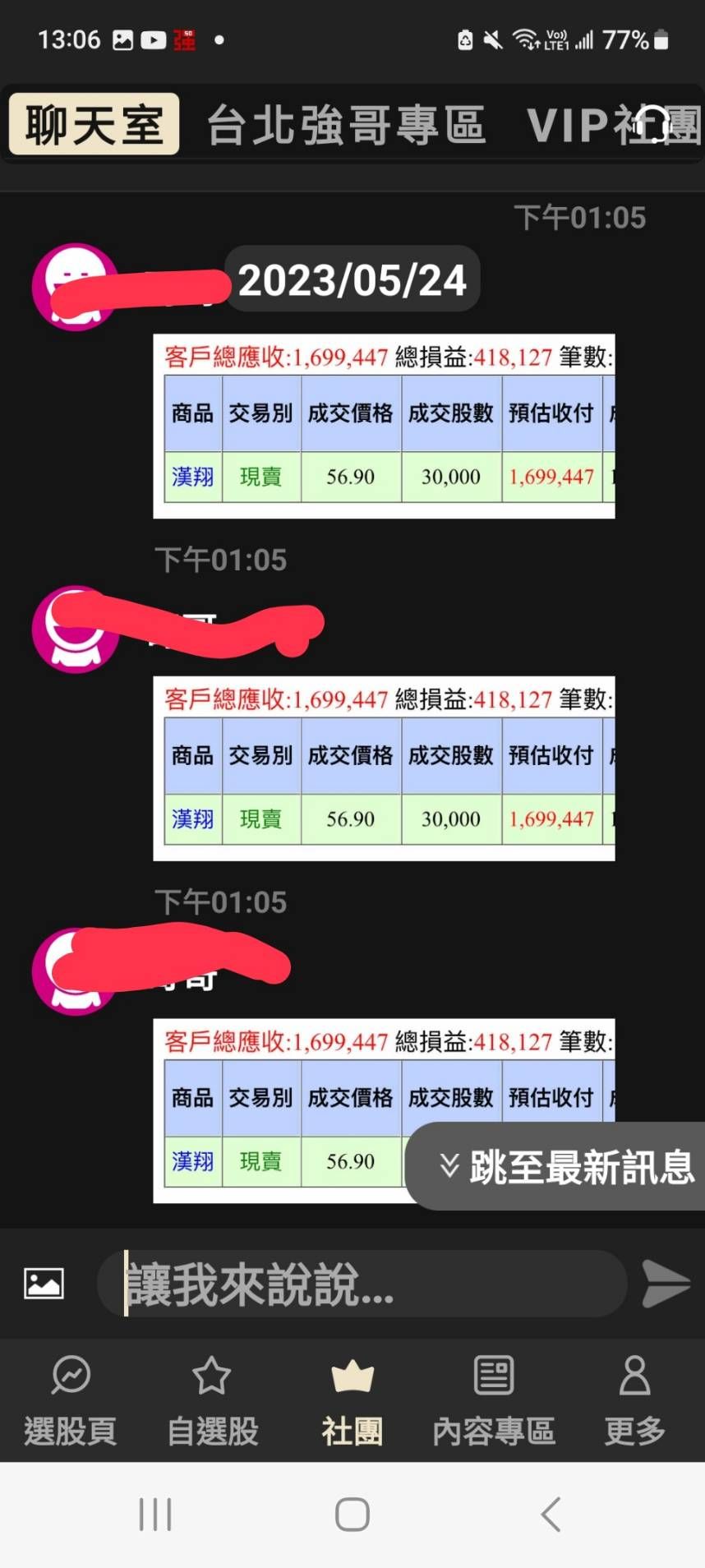Open the image attachment picker
Screen dimensions: 705x1568
[x=43, y=1282]
